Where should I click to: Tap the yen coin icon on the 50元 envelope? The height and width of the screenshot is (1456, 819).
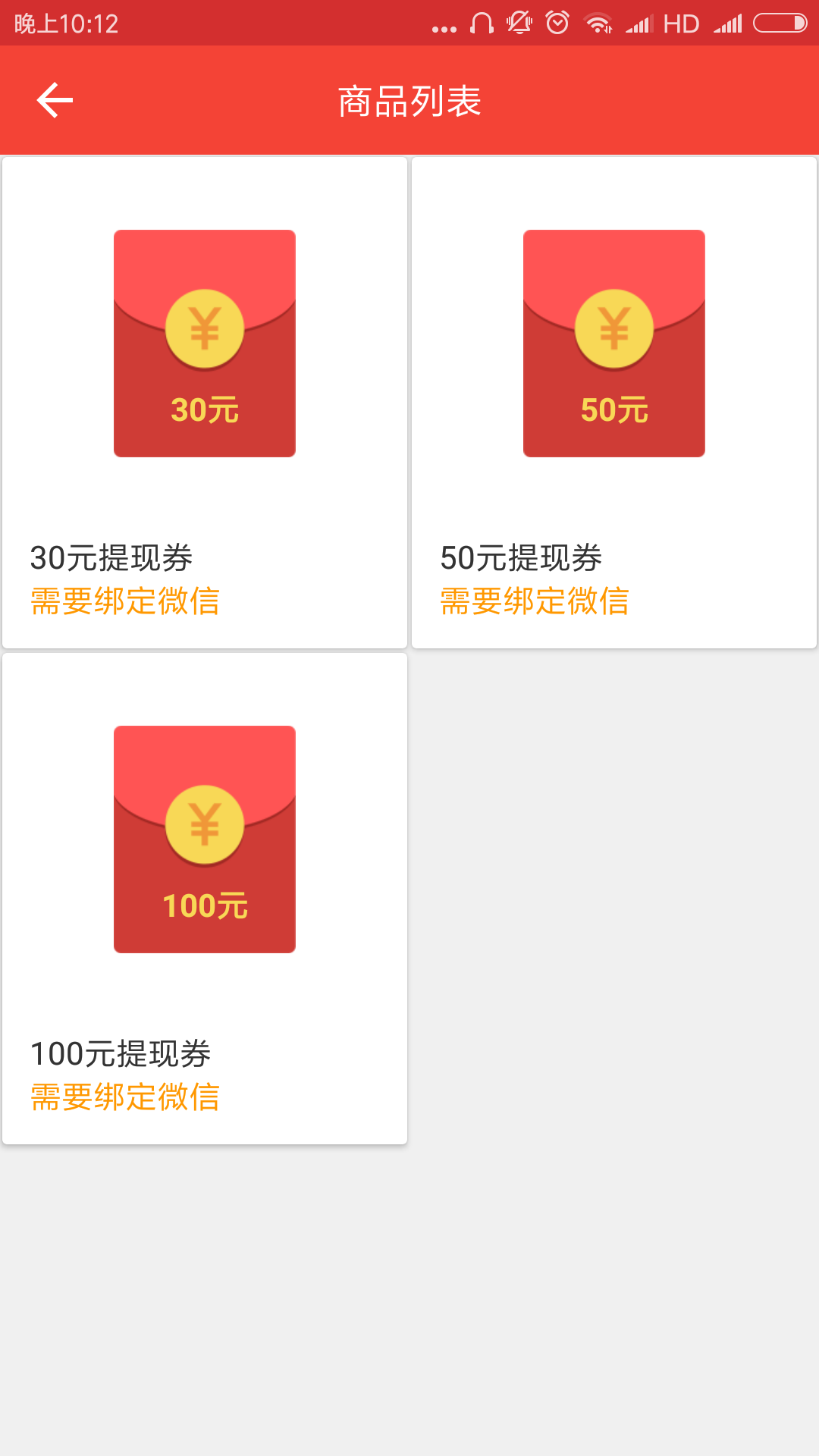[613, 329]
